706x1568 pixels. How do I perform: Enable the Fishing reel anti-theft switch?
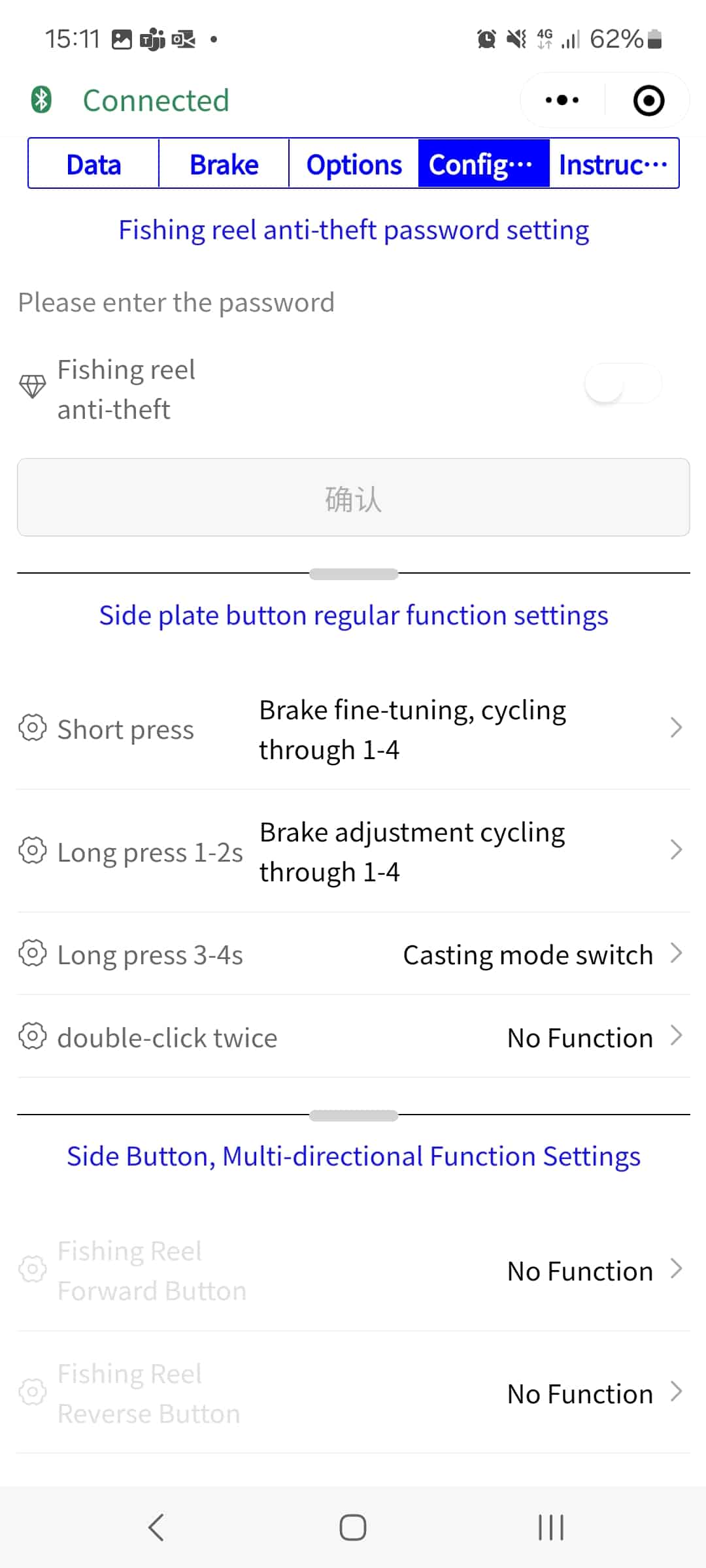pos(623,383)
